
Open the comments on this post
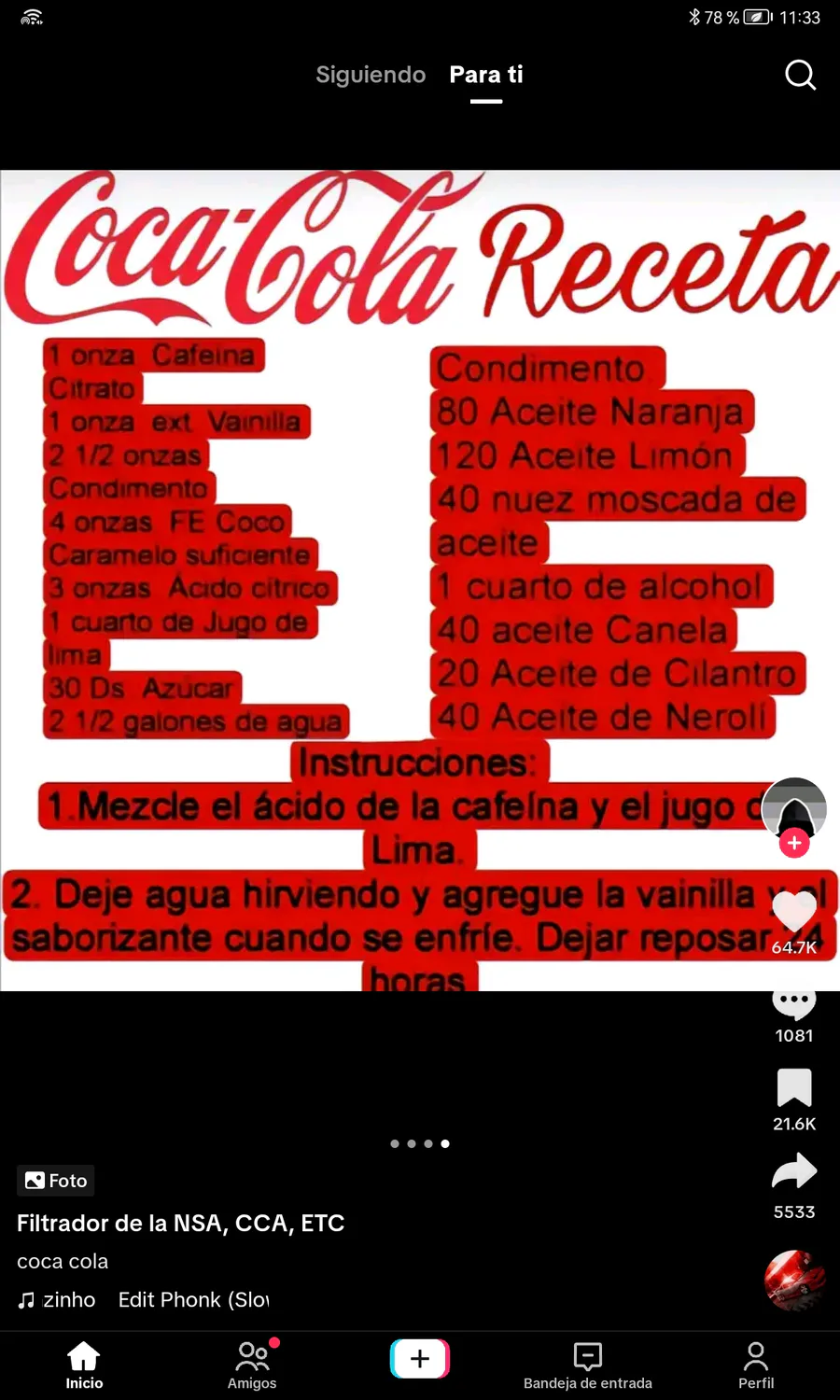tap(794, 1002)
